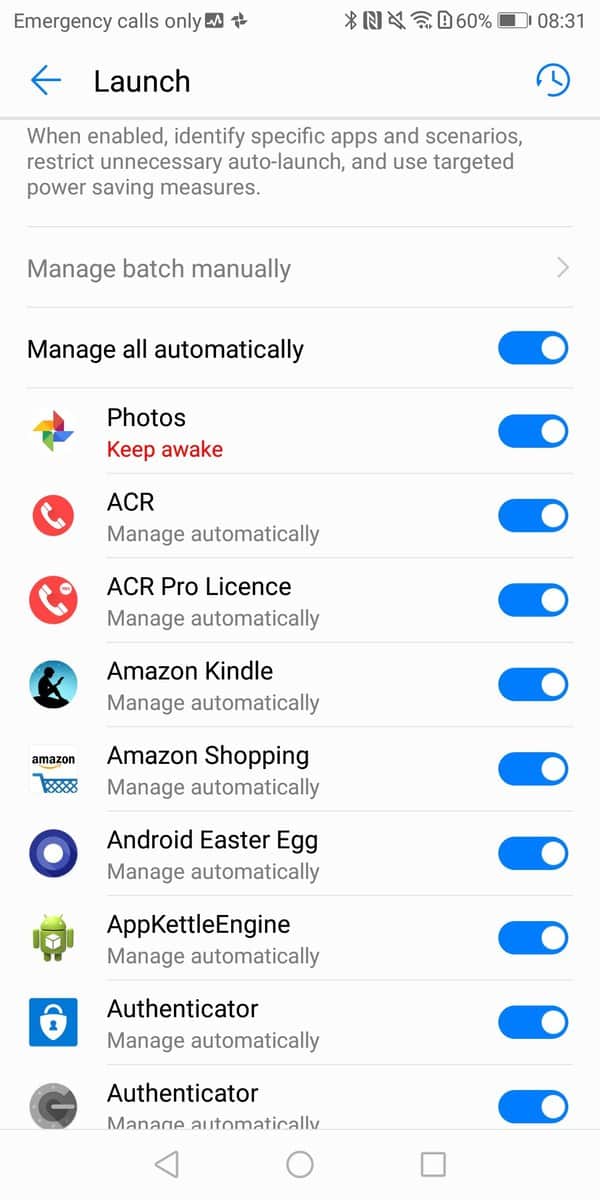
Task: Toggle the Photos switch
Action: (533, 432)
